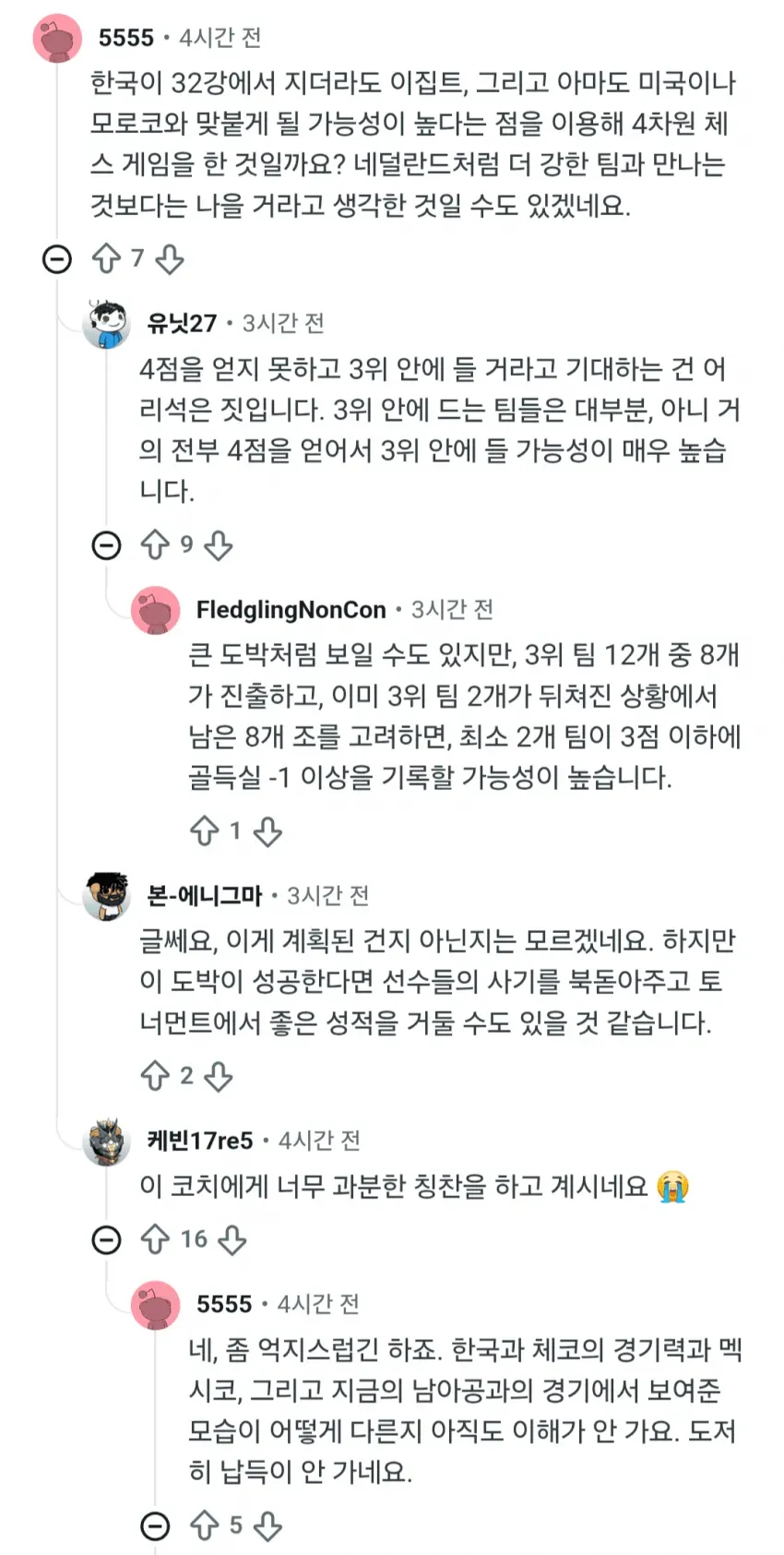The image size is (784, 1555).
Task: Downvote 5555's top comment with 7 votes
Action: [170, 259]
